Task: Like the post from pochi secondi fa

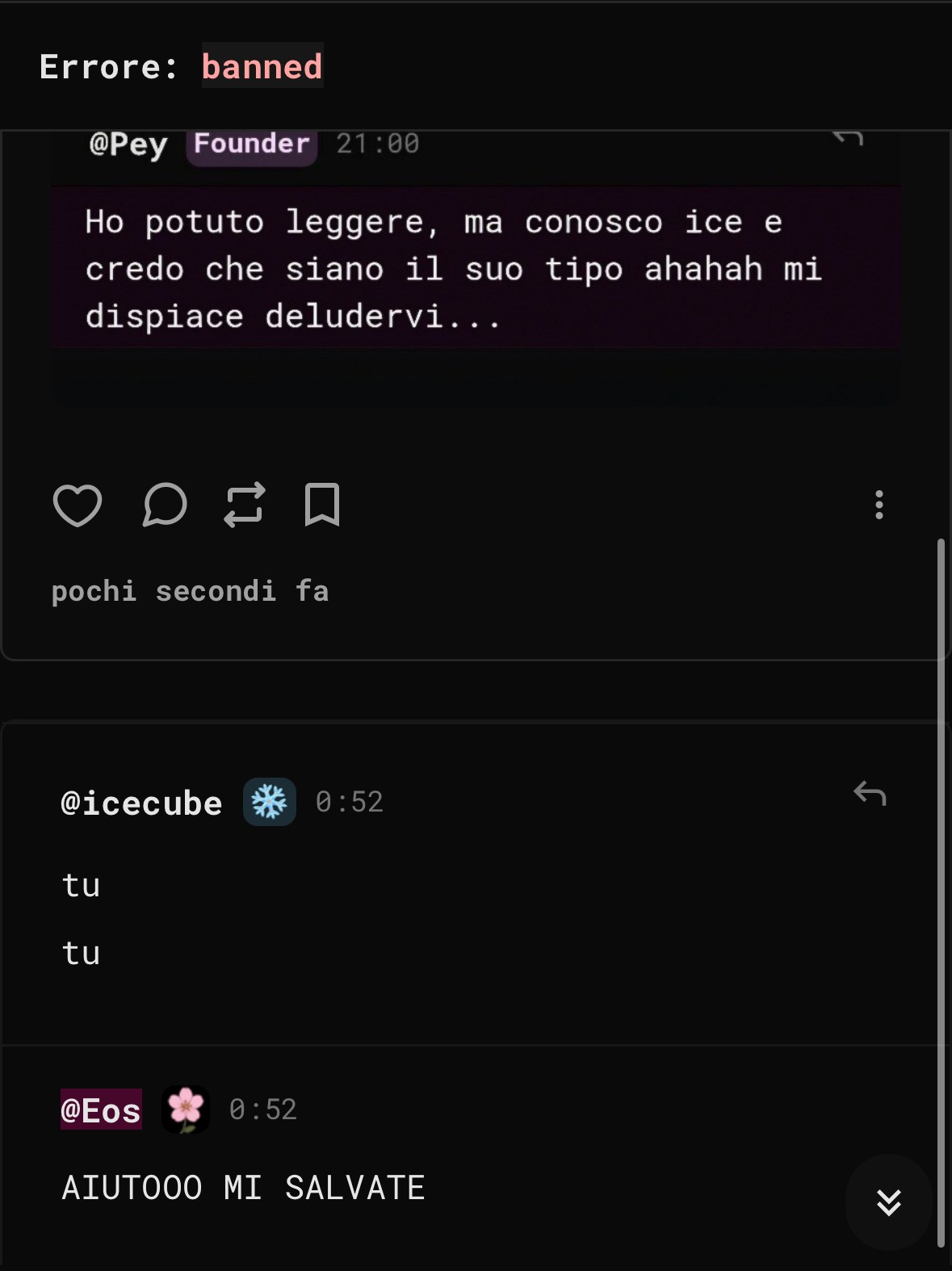Action: [78, 505]
